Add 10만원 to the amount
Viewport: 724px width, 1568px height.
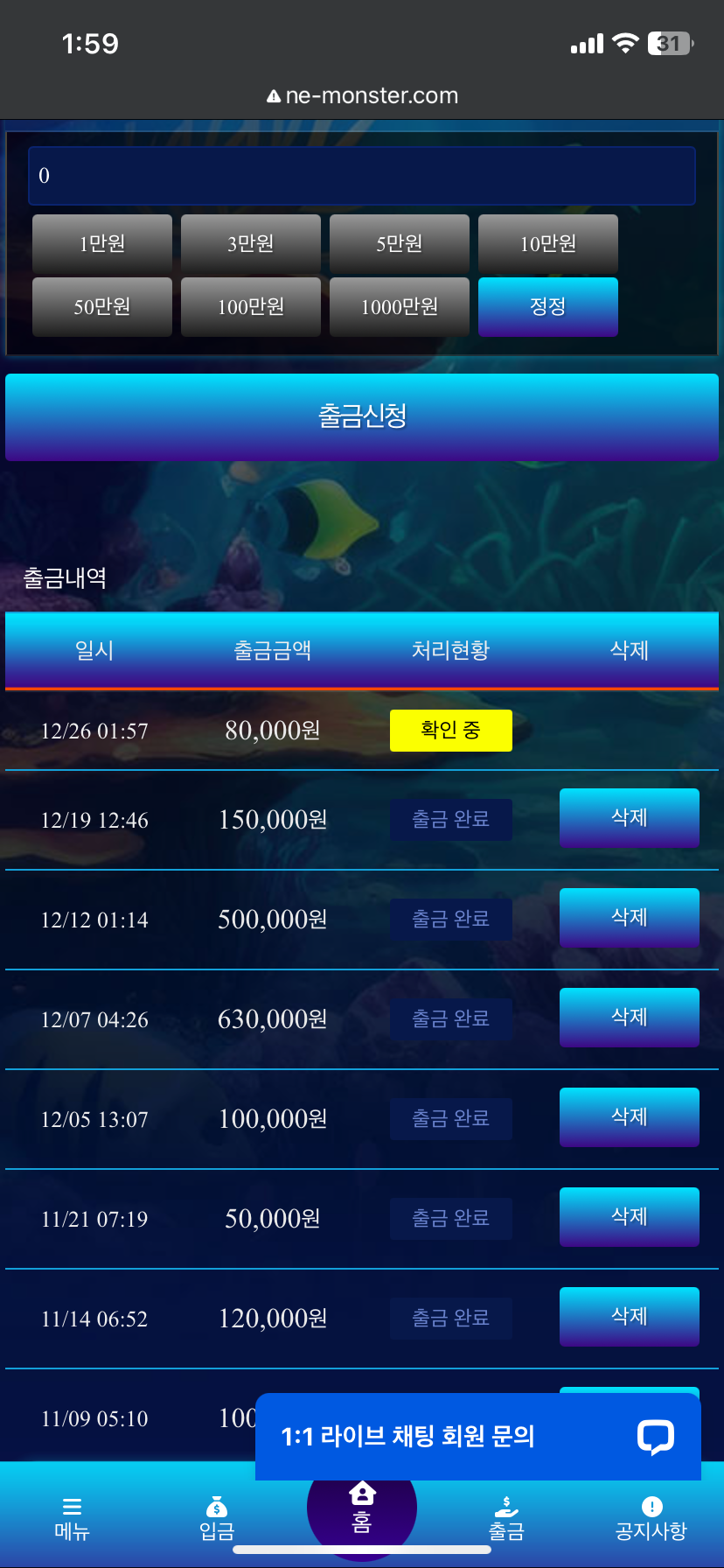tap(548, 243)
